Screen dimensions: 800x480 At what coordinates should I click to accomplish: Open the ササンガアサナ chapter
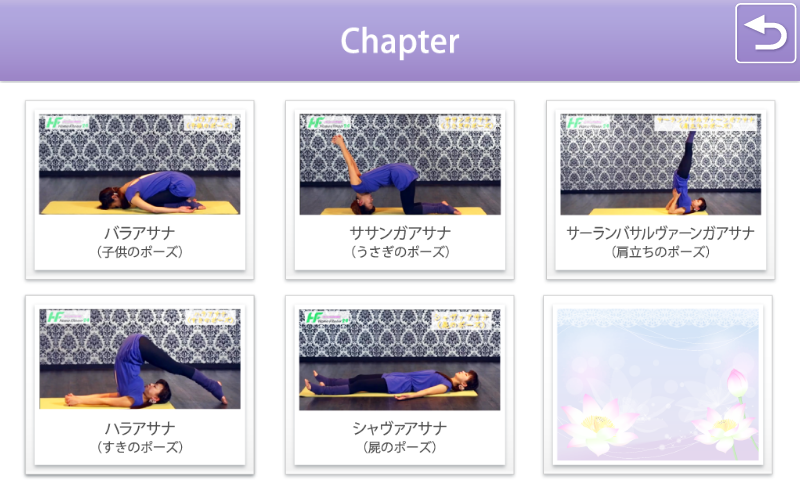pos(400,189)
